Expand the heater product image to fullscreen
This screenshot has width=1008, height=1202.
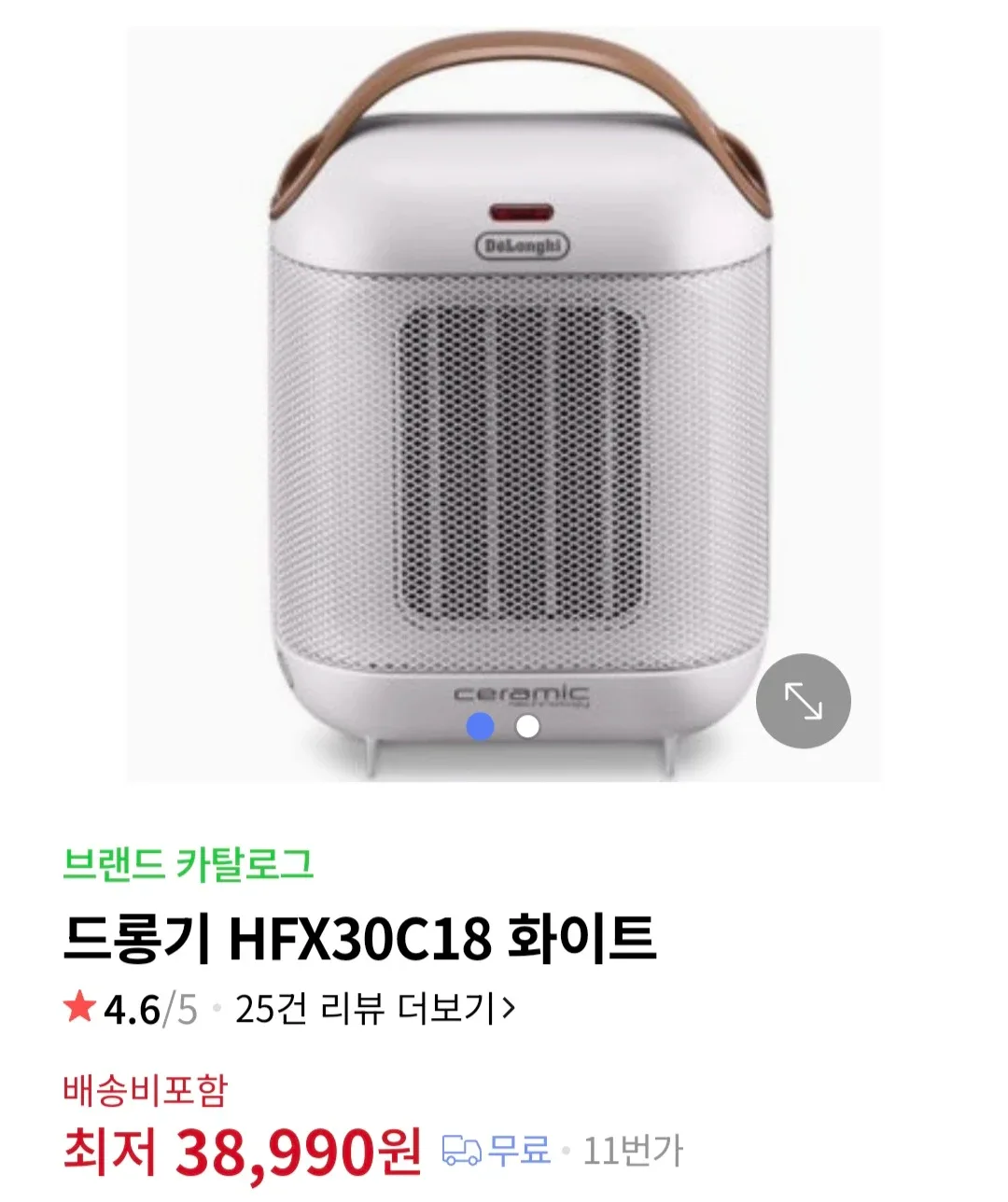803,701
